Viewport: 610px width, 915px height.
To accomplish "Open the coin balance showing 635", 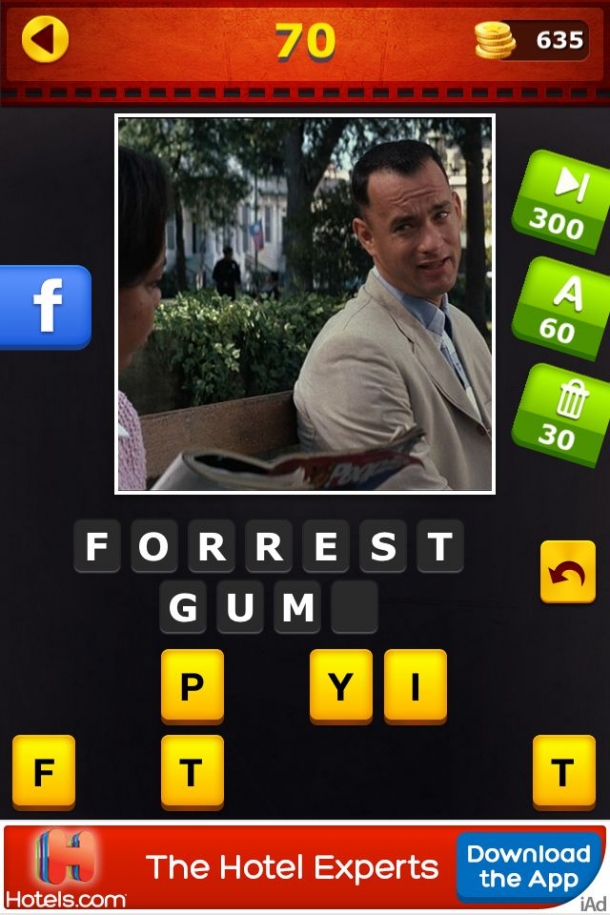I will [531, 40].
